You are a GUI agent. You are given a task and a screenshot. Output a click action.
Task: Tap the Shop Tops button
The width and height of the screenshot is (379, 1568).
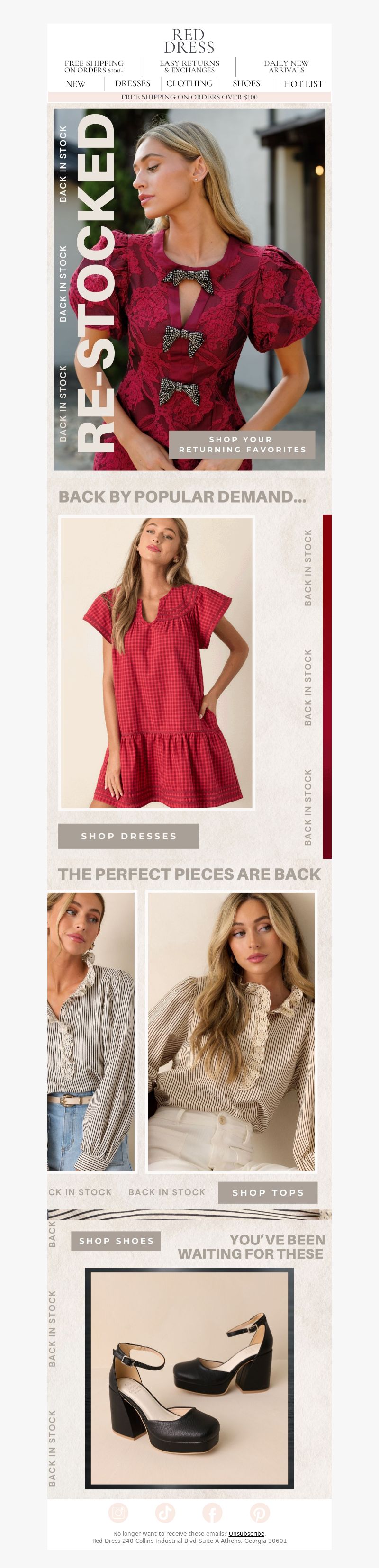(x=268, y=1192)
